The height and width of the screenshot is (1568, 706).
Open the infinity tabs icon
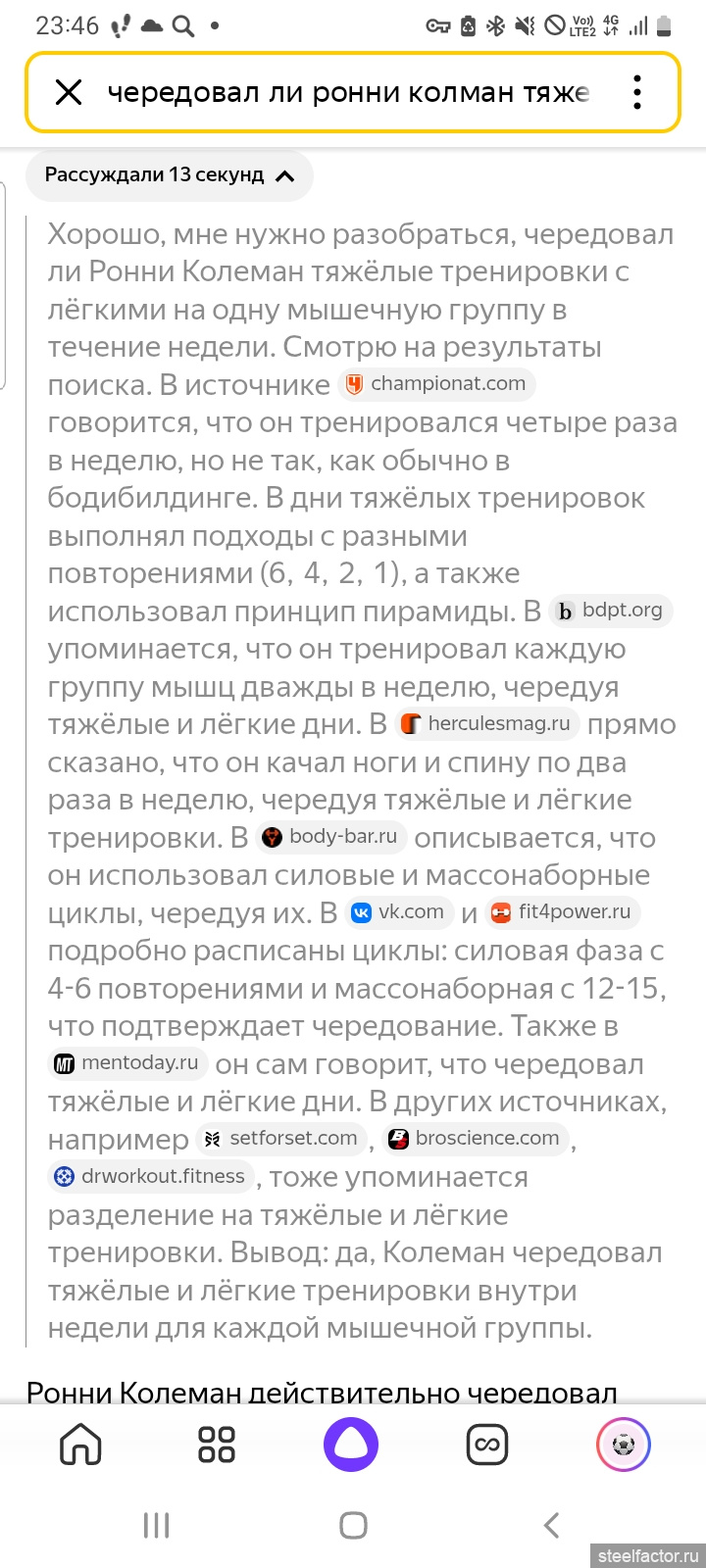click(x=487, y=1445)
